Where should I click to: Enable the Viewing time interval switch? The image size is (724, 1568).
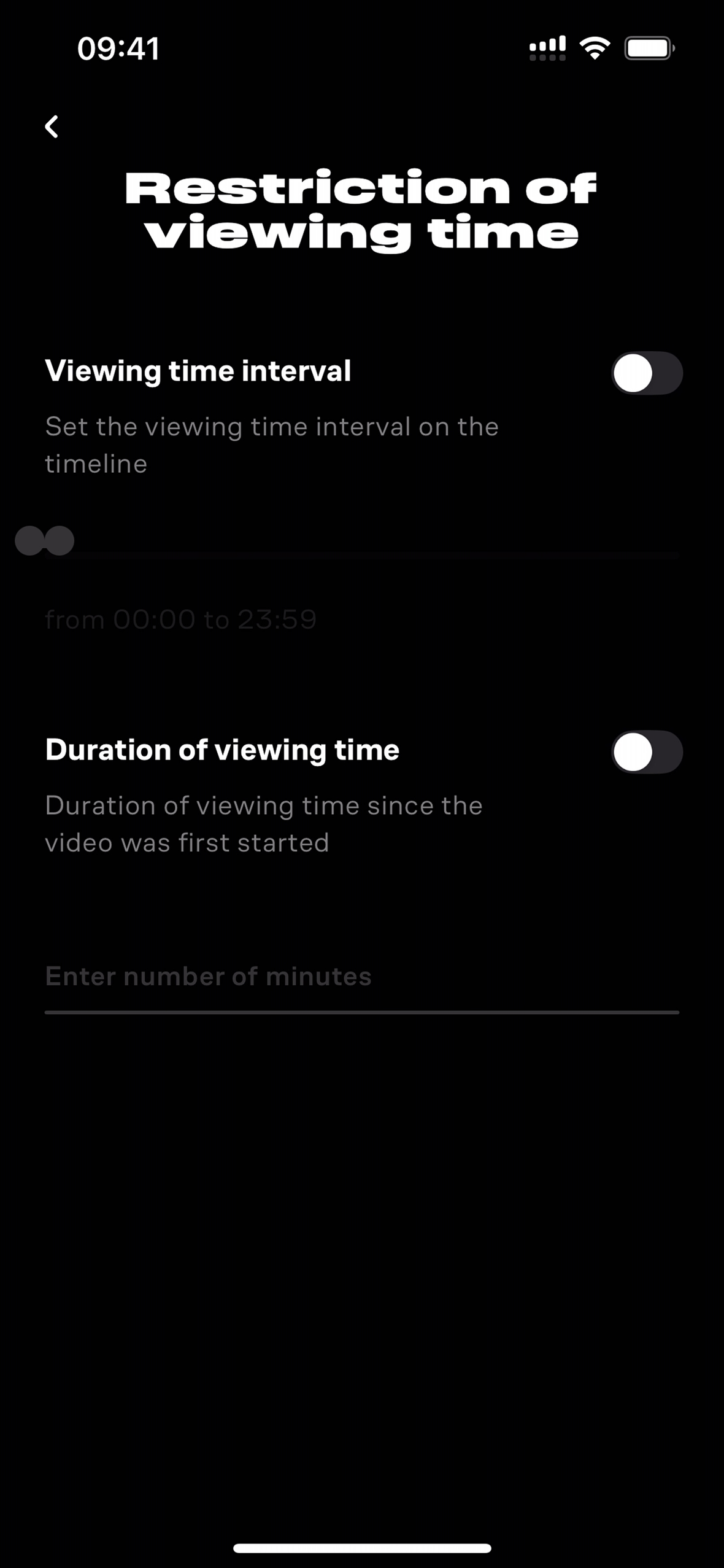[x=647, y=373]
